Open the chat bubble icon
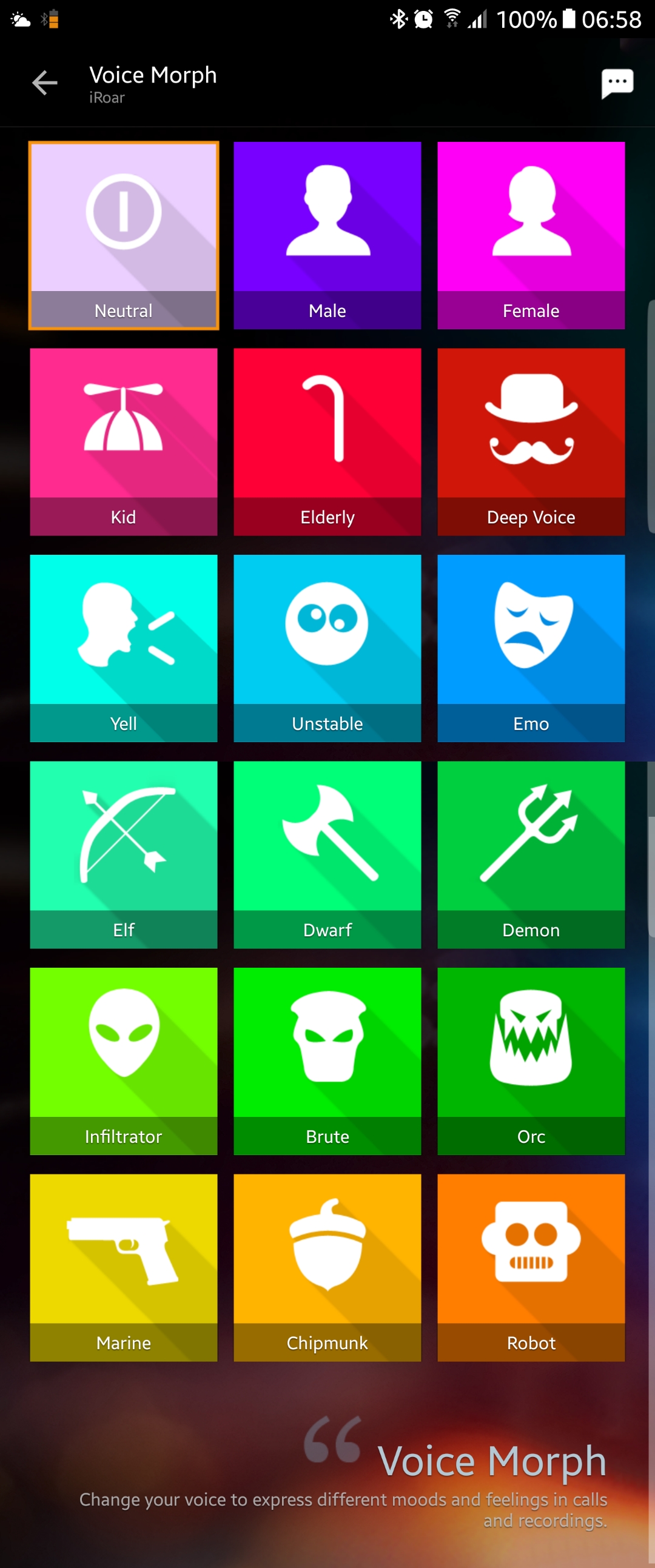The height and width of the screenshot is (1568, 655). (617, 84)
